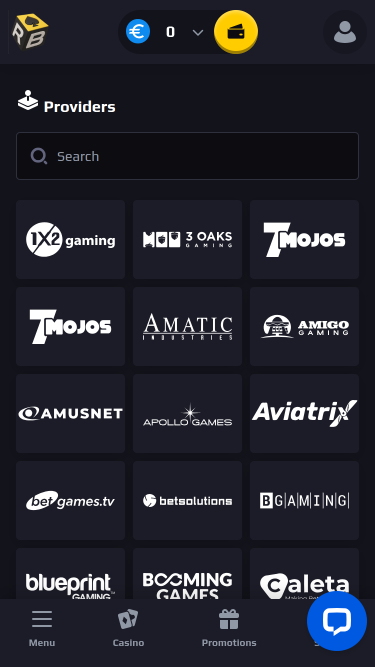This screenshot has height=667, width=375.
Task: Open the Aviatrix provider
Action: pos(304,413)
